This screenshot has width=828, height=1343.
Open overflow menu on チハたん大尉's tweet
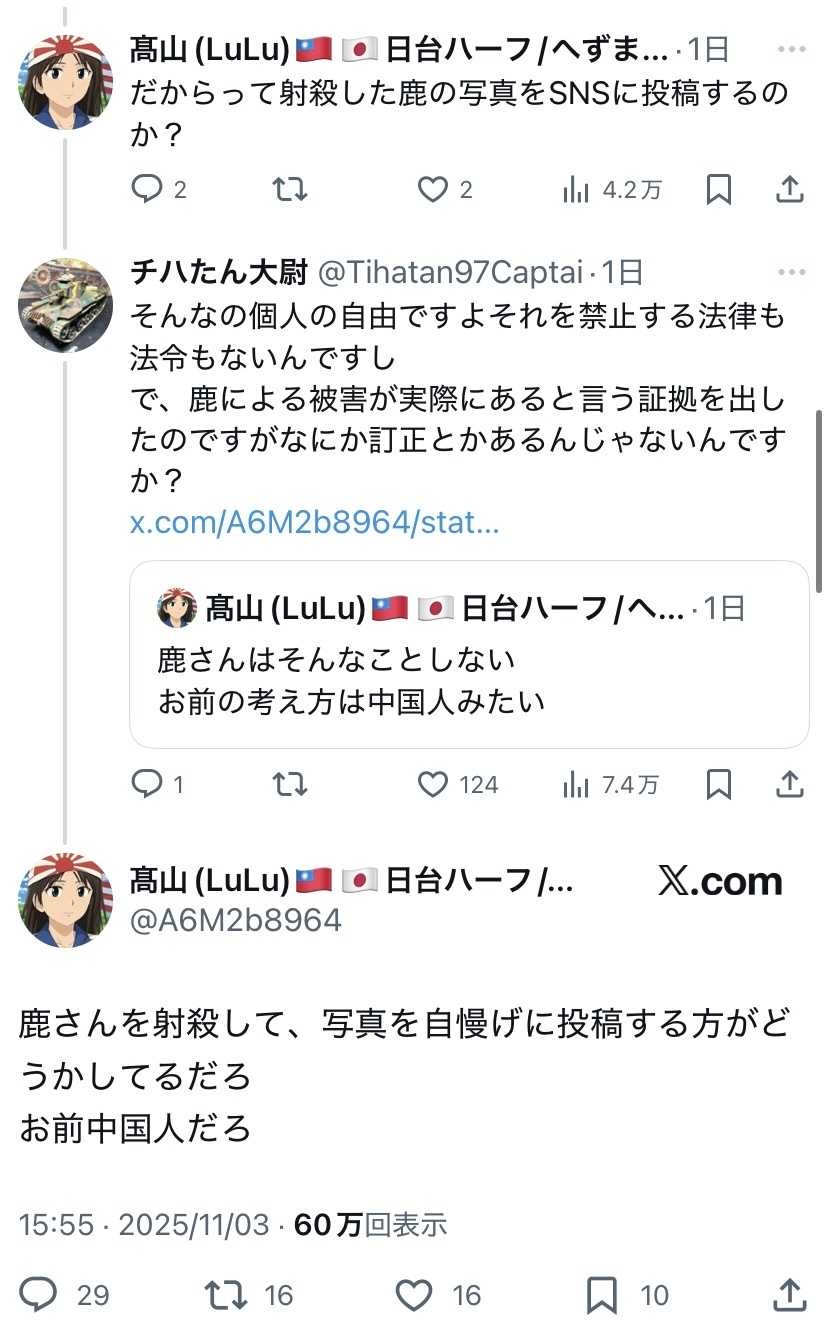(791, 272)
